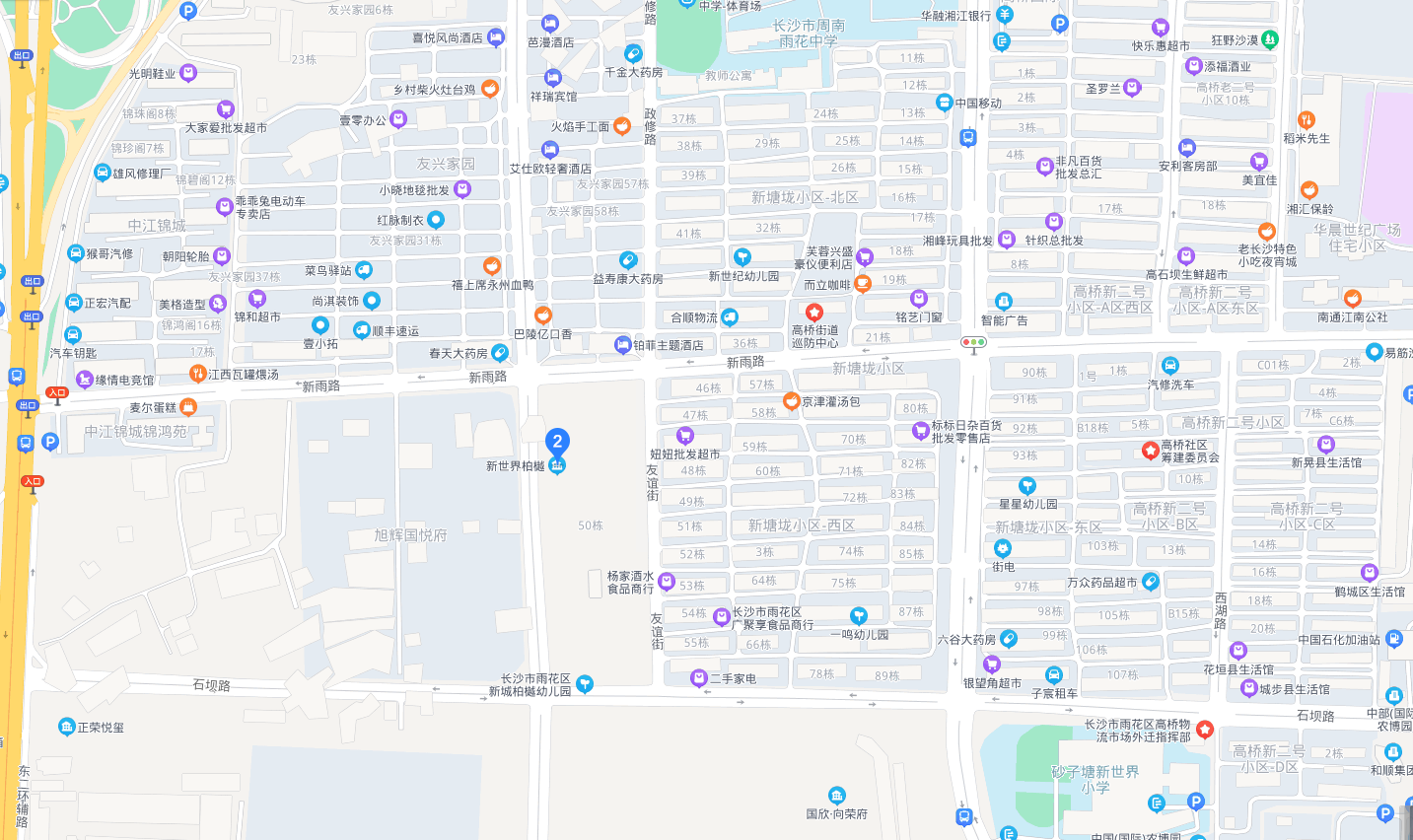The image size is (1413, 840).
Task: Tap the 国欣·向荣府 residence marker
Action: (837, 796)
